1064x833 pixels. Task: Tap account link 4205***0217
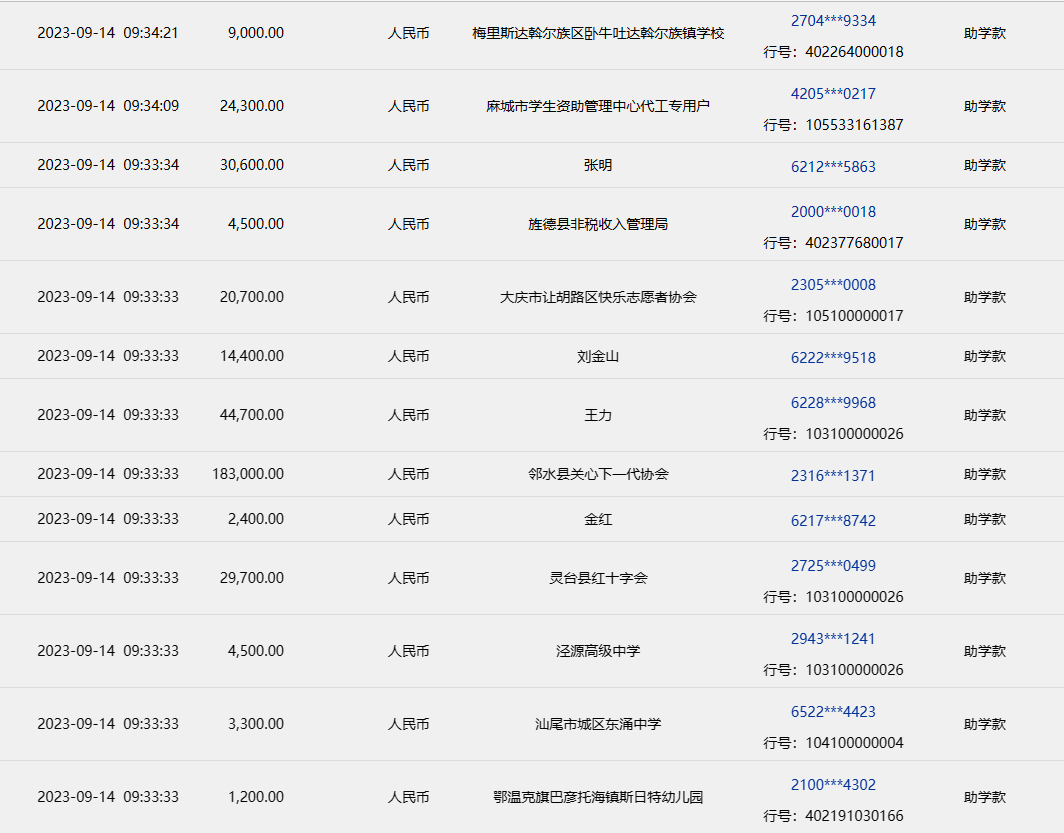tap(833, 94)
